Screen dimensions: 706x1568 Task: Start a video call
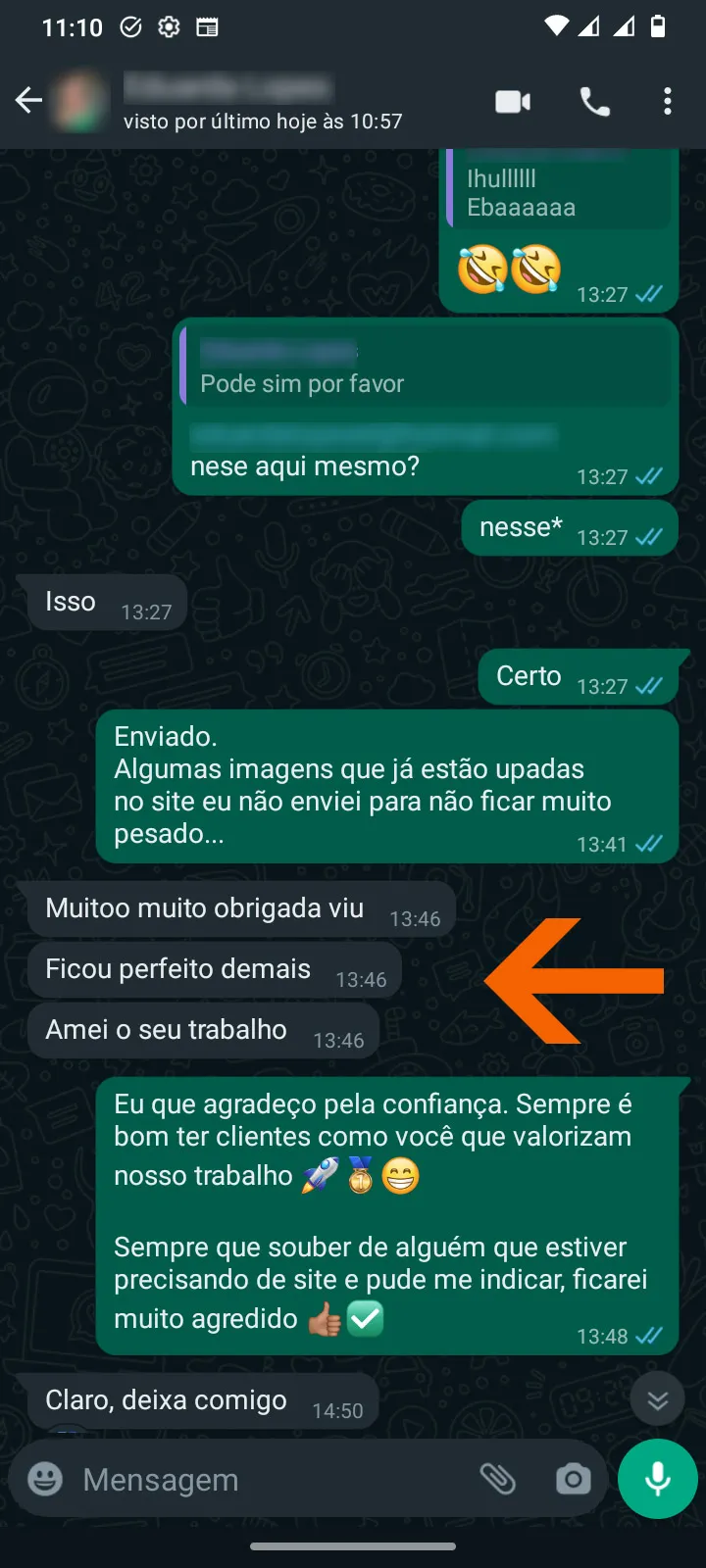pos(512,100)
